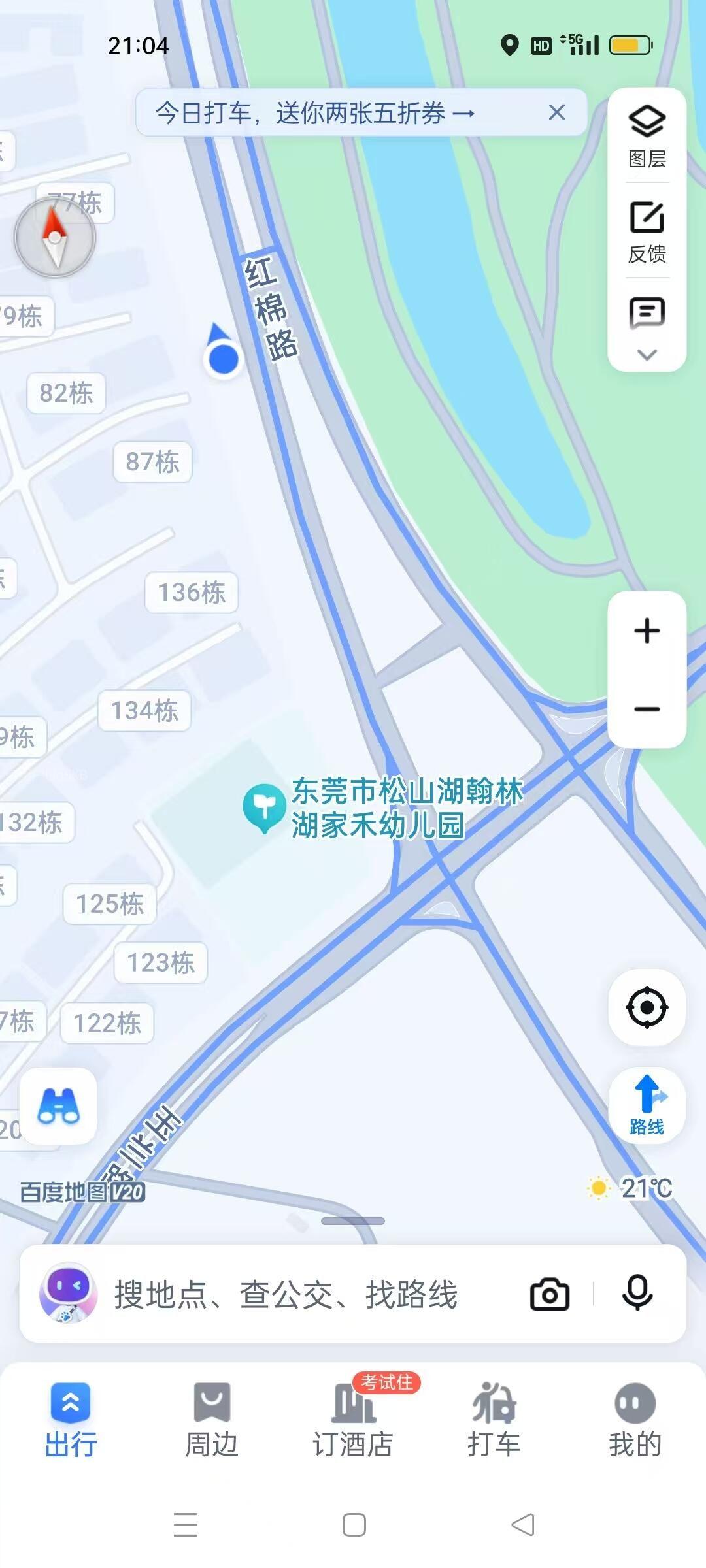This screenshot has height=1568, width=706.
Task: Open 路线 route planning
Action: point(647,1105)
